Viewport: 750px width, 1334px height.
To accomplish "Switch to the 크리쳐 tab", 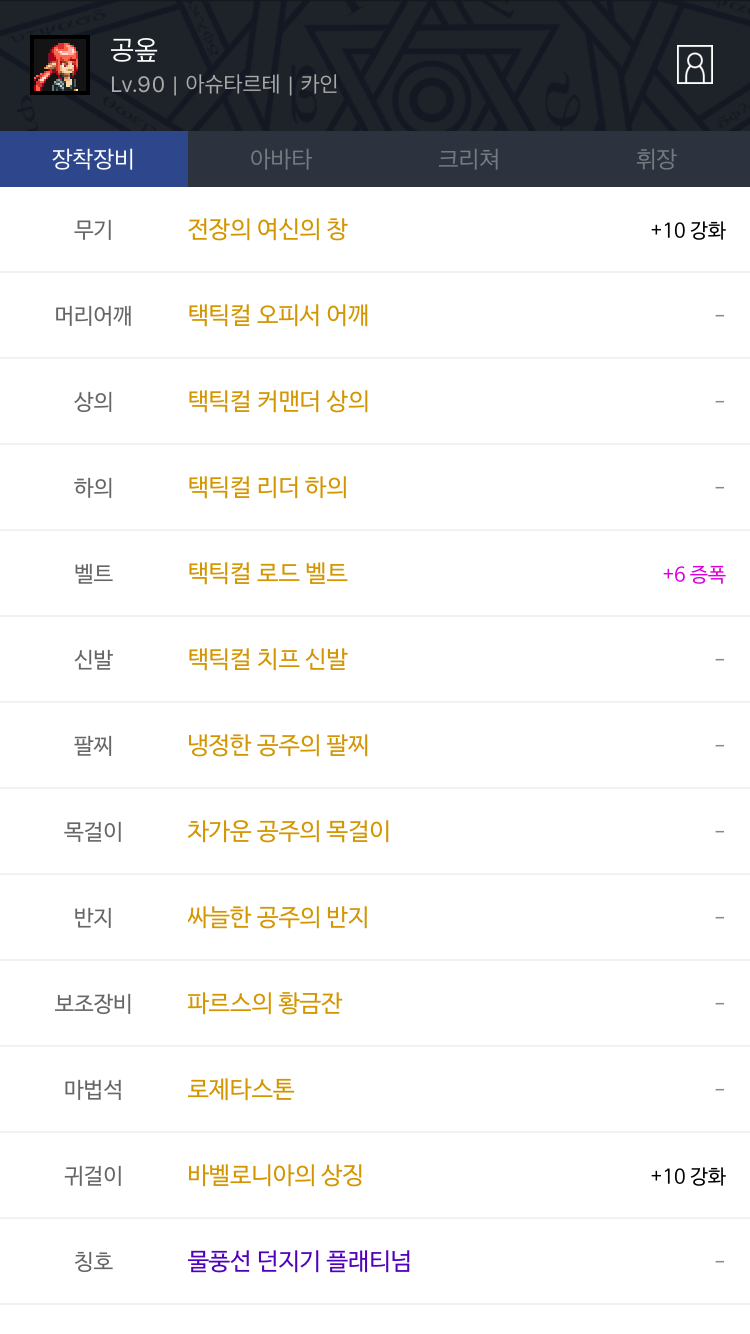I will [468, 159].
